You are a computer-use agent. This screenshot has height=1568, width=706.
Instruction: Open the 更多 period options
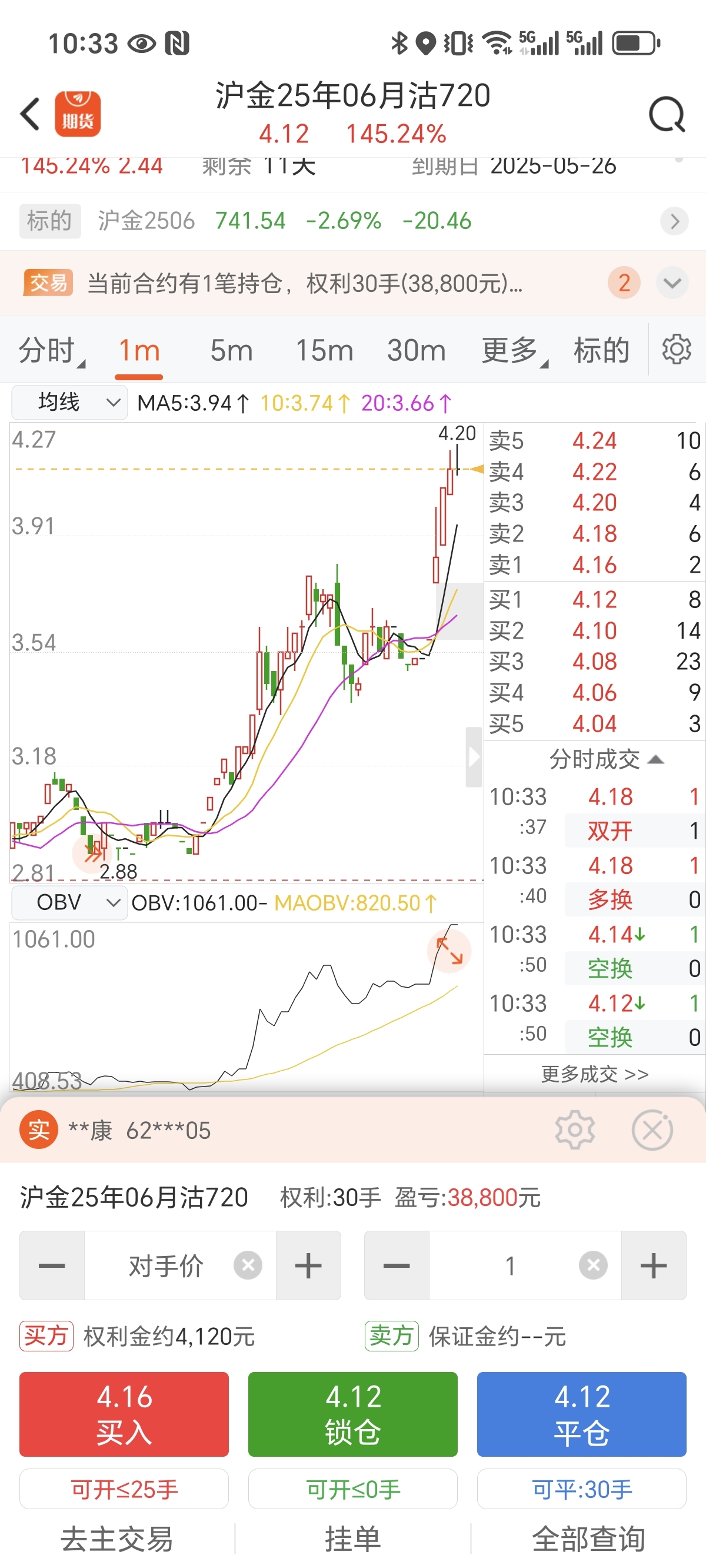tap(512, 351)
